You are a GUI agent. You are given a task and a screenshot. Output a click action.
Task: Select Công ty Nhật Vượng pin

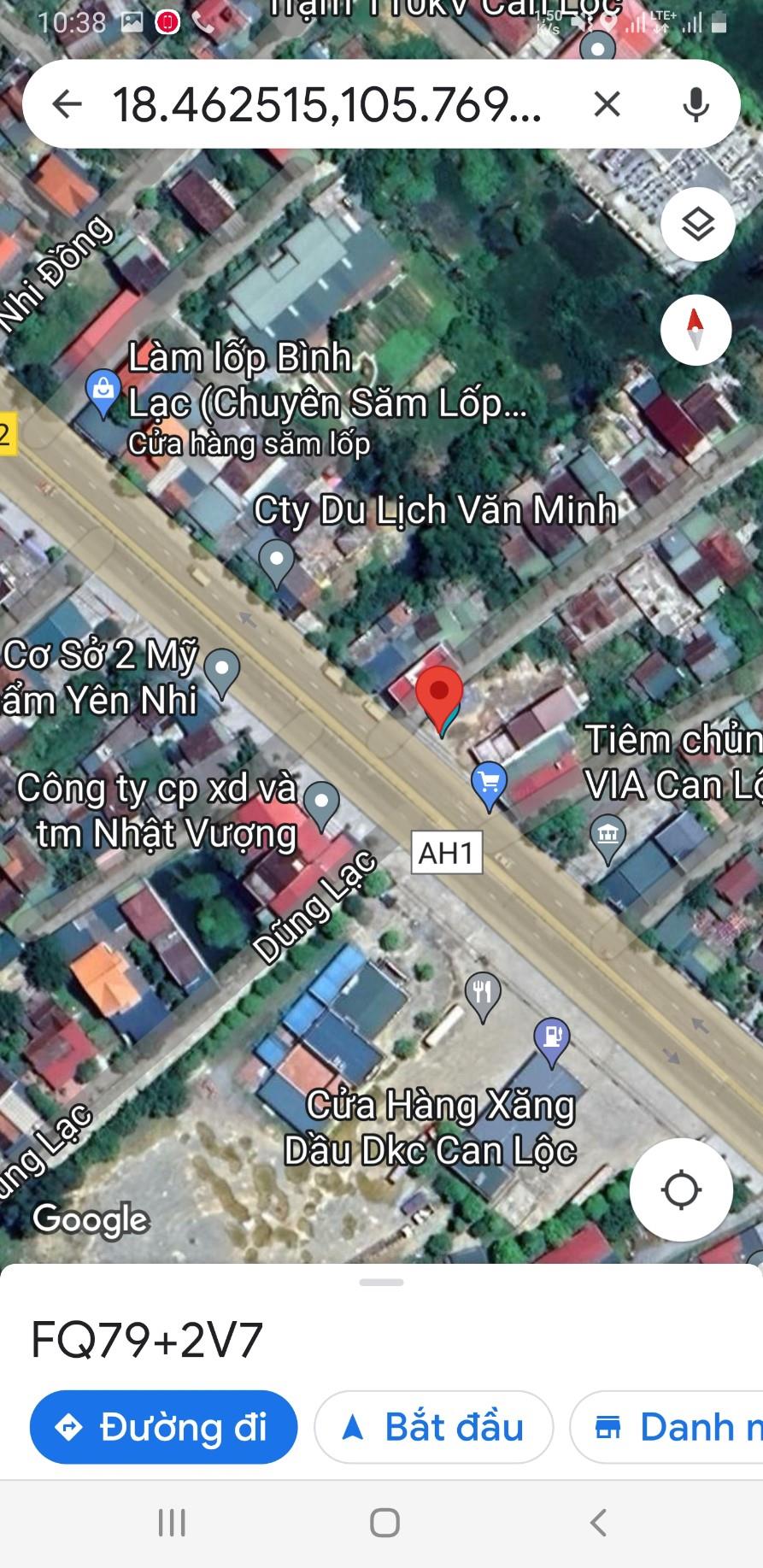(322, 806)
